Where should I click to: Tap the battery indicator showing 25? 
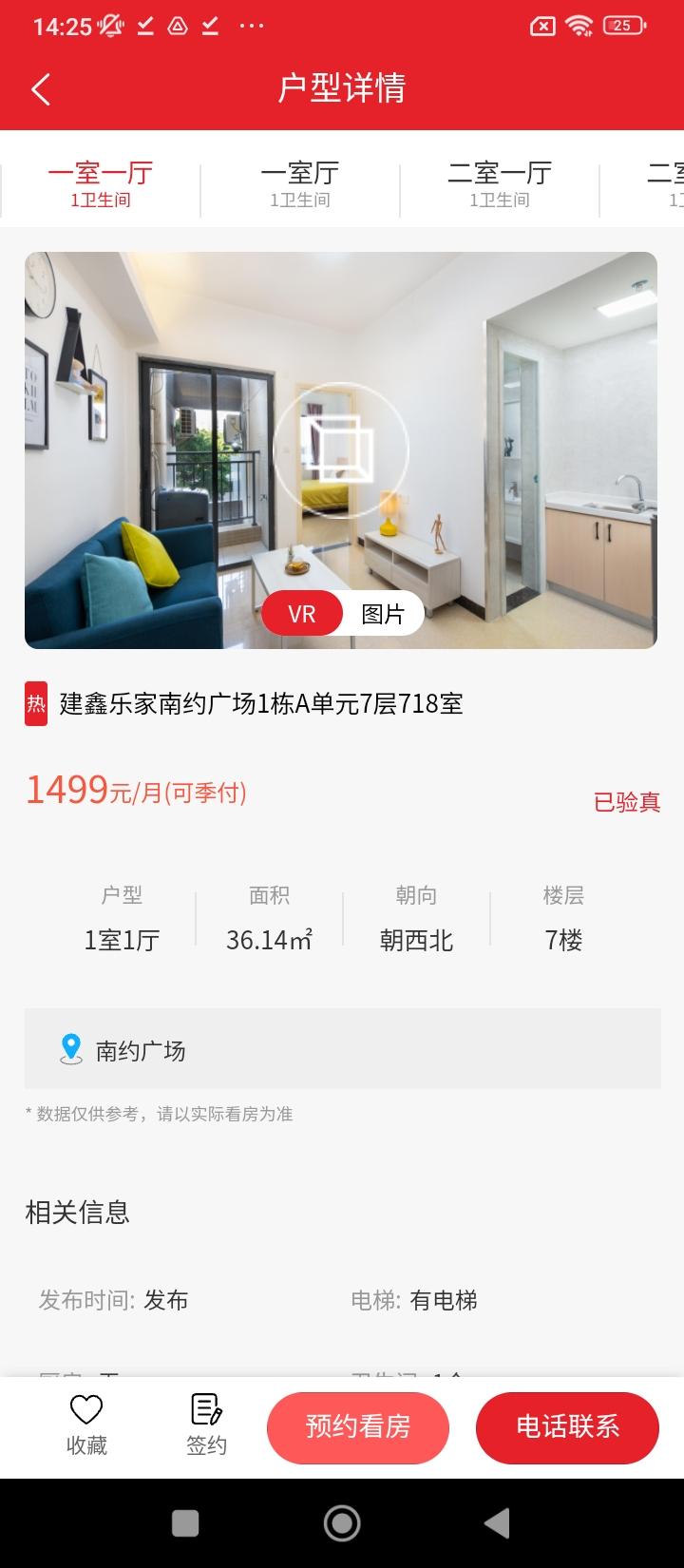(622, 26)
